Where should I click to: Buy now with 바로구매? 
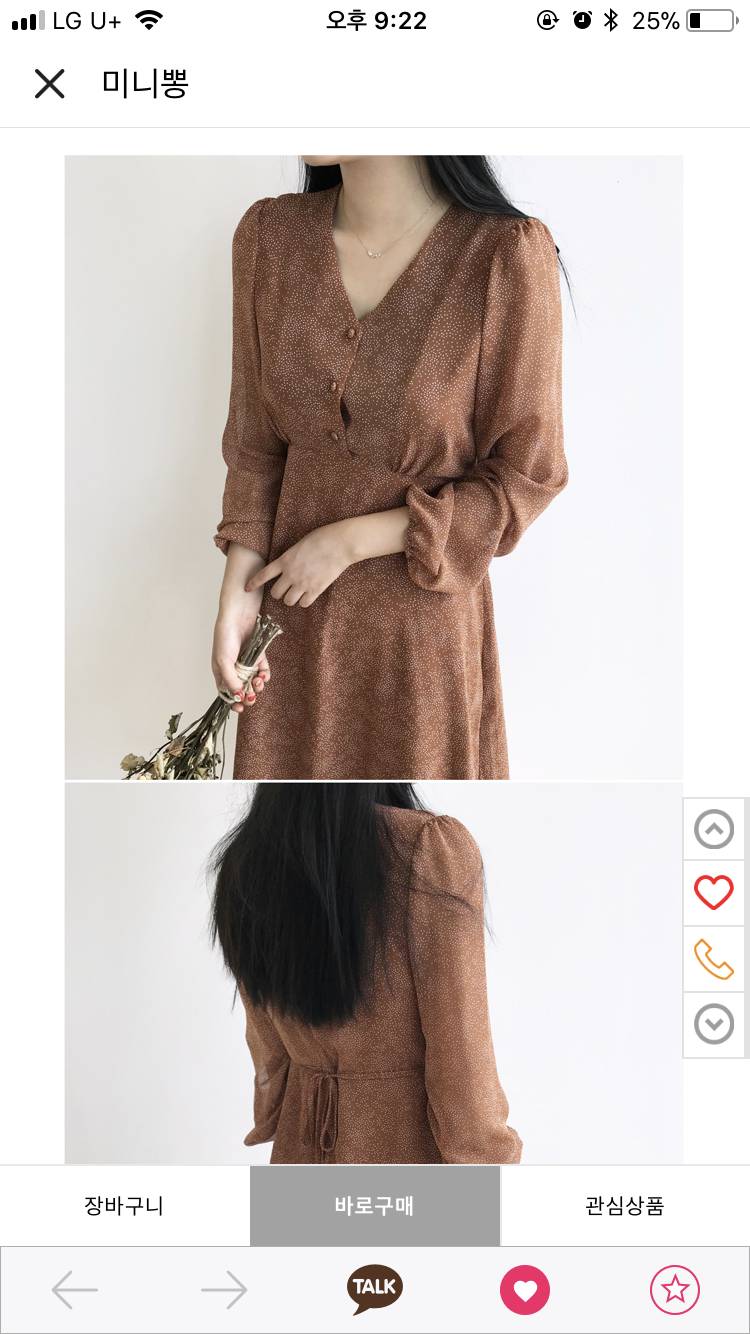(x=374, y=1206)
